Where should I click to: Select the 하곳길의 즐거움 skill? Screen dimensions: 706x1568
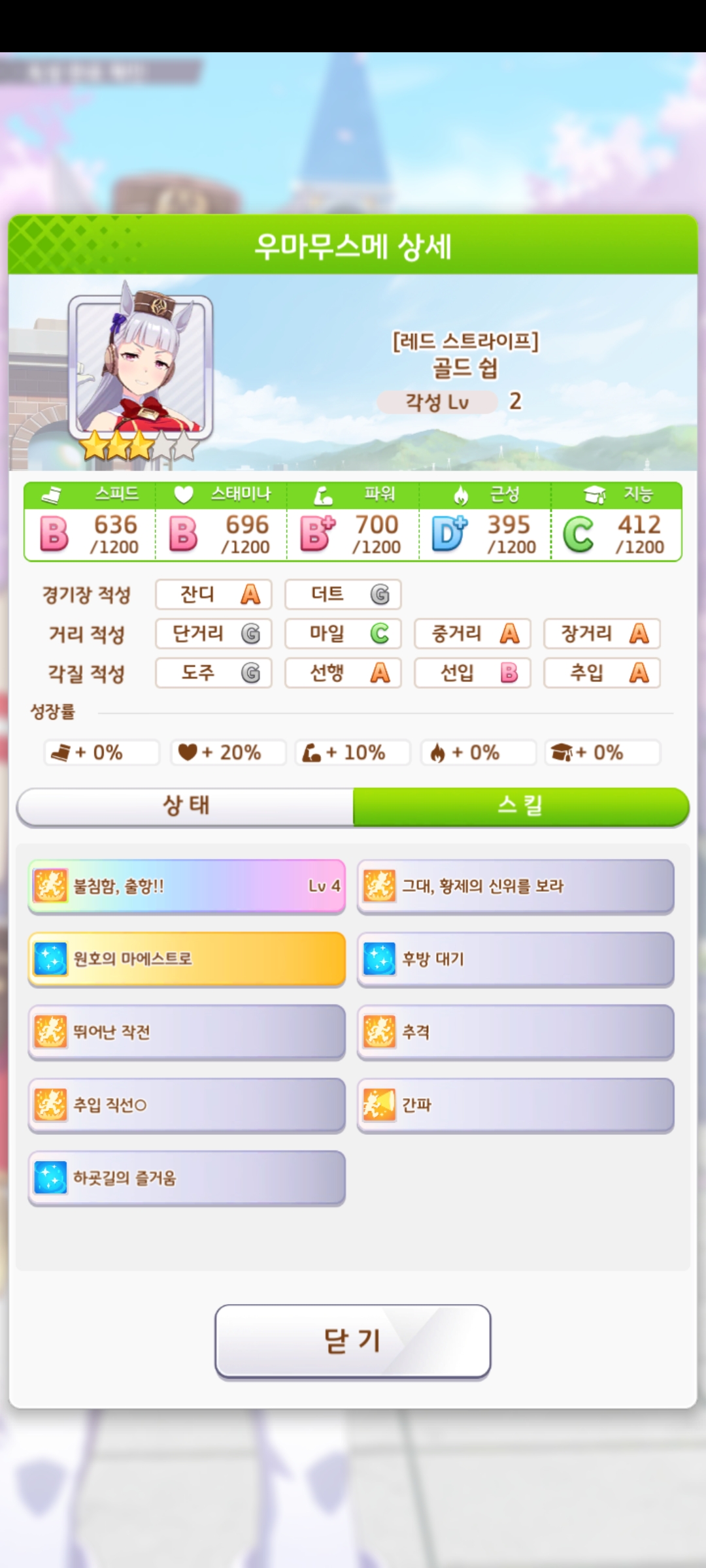[186, 1177]
